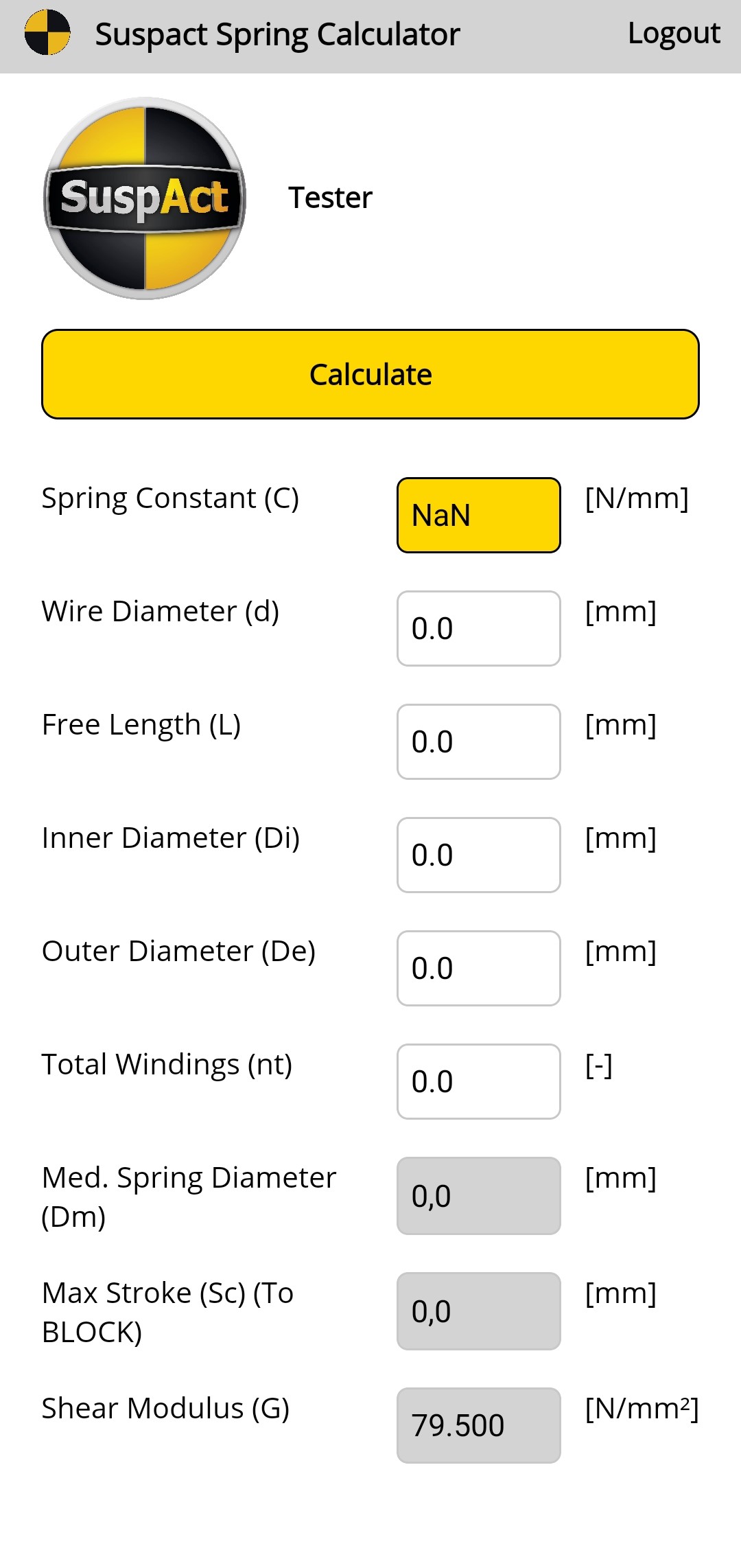Hit the yellow Calculate button
The width and height of the screenshot is (741, 1568).
[370, 374]
